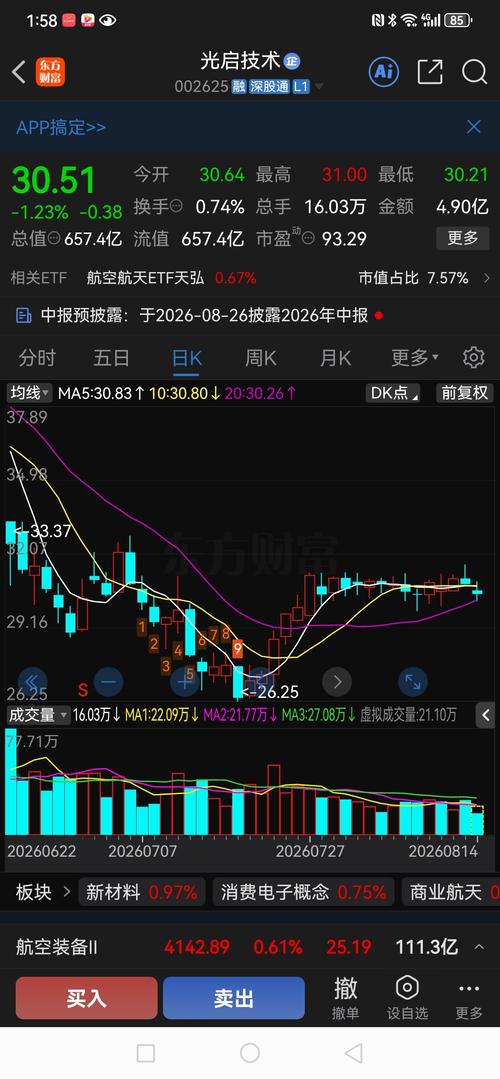This screenshot has height=1079, width=500.
Task: Open the 成交量 indicator dropdown
Action: click(38, 715)
